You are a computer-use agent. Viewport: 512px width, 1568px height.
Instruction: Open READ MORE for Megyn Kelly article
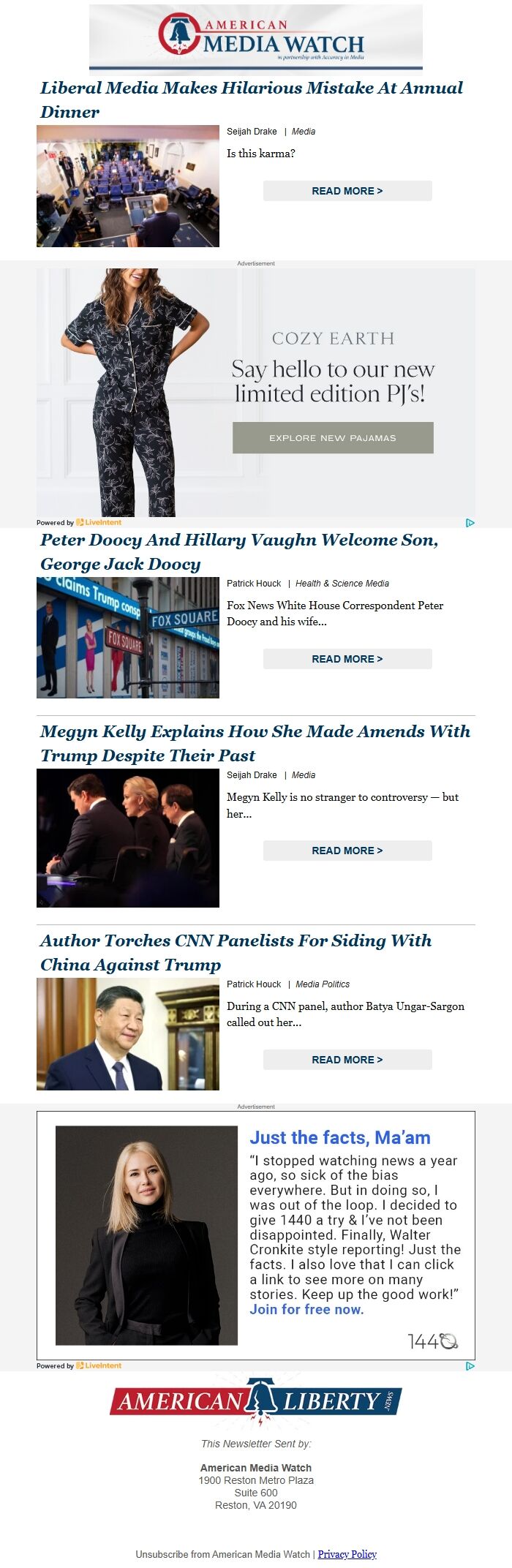click(347, 851)
